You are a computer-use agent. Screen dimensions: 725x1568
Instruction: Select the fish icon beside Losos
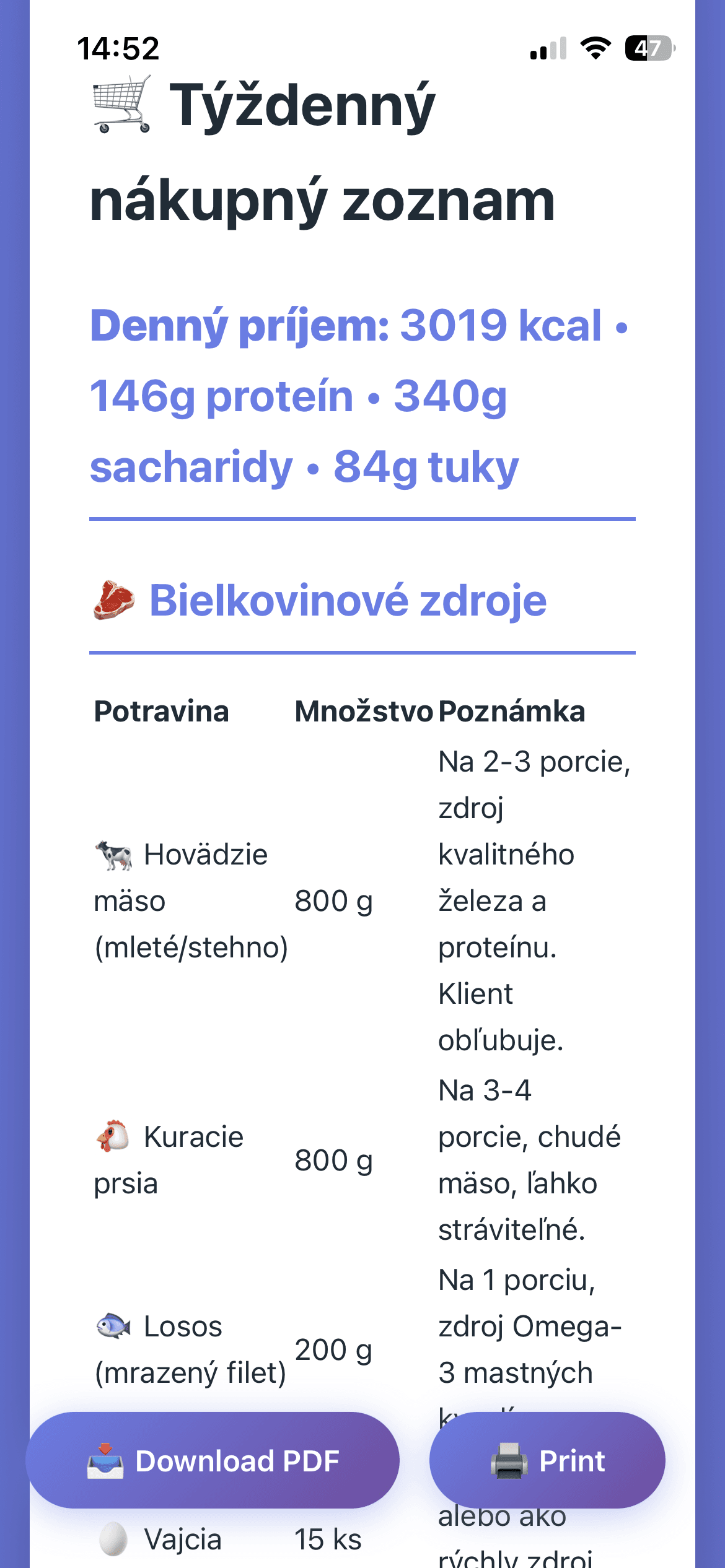click(x=113, y=1326)
